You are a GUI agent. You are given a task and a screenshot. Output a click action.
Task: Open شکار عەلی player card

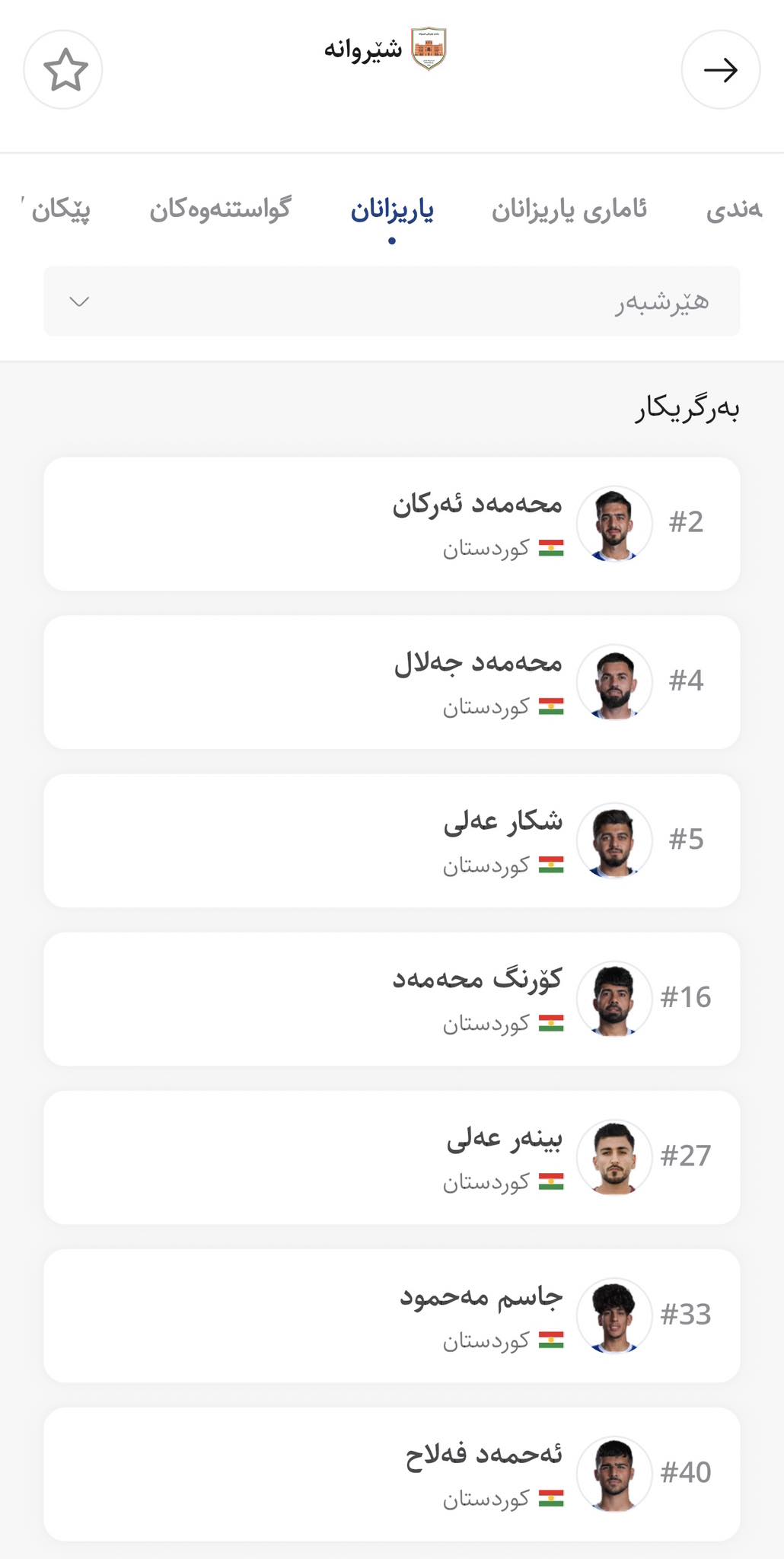tap(391, 840)
